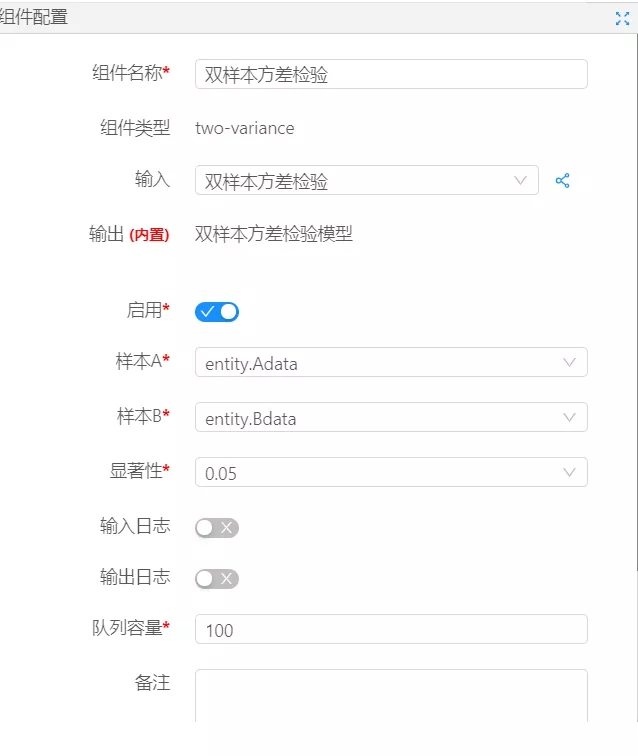This screenshot has height=756, width=638.
Task: Open the 样本A dropdown
Action: (x=390, y=363)
